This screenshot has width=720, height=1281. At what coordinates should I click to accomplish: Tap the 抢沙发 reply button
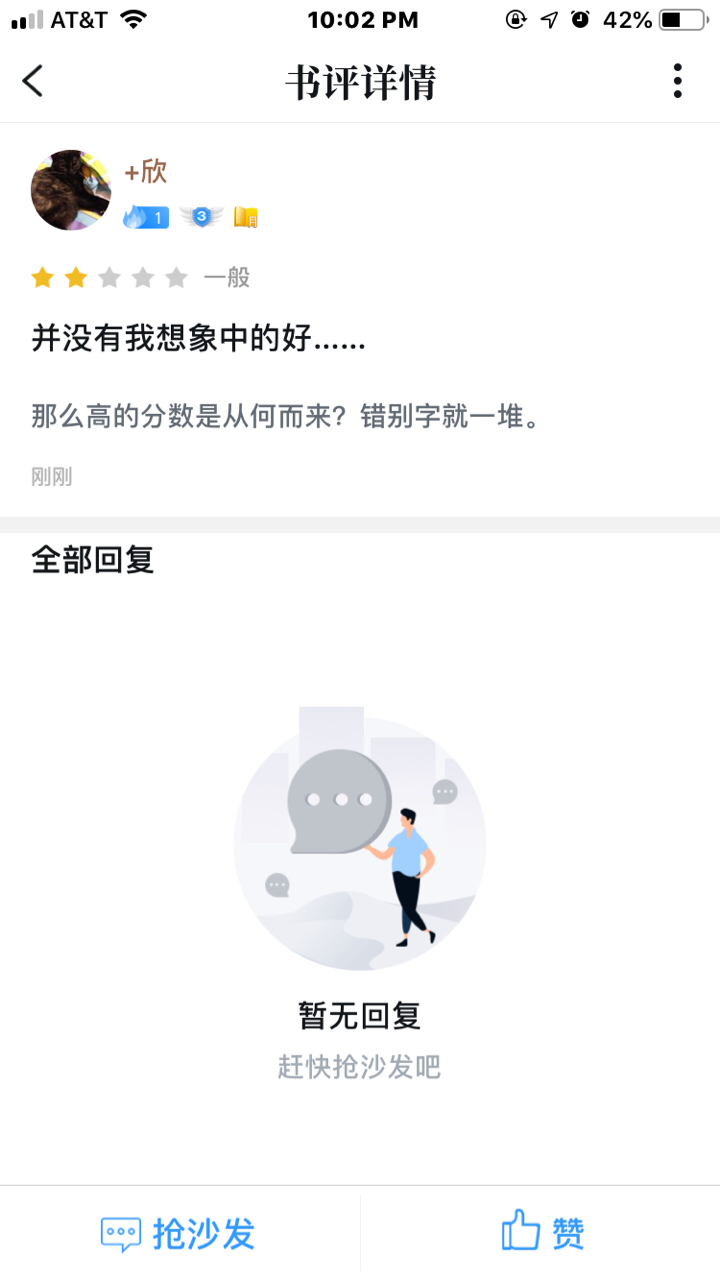pyautogui.click(x=179, y=1233)
